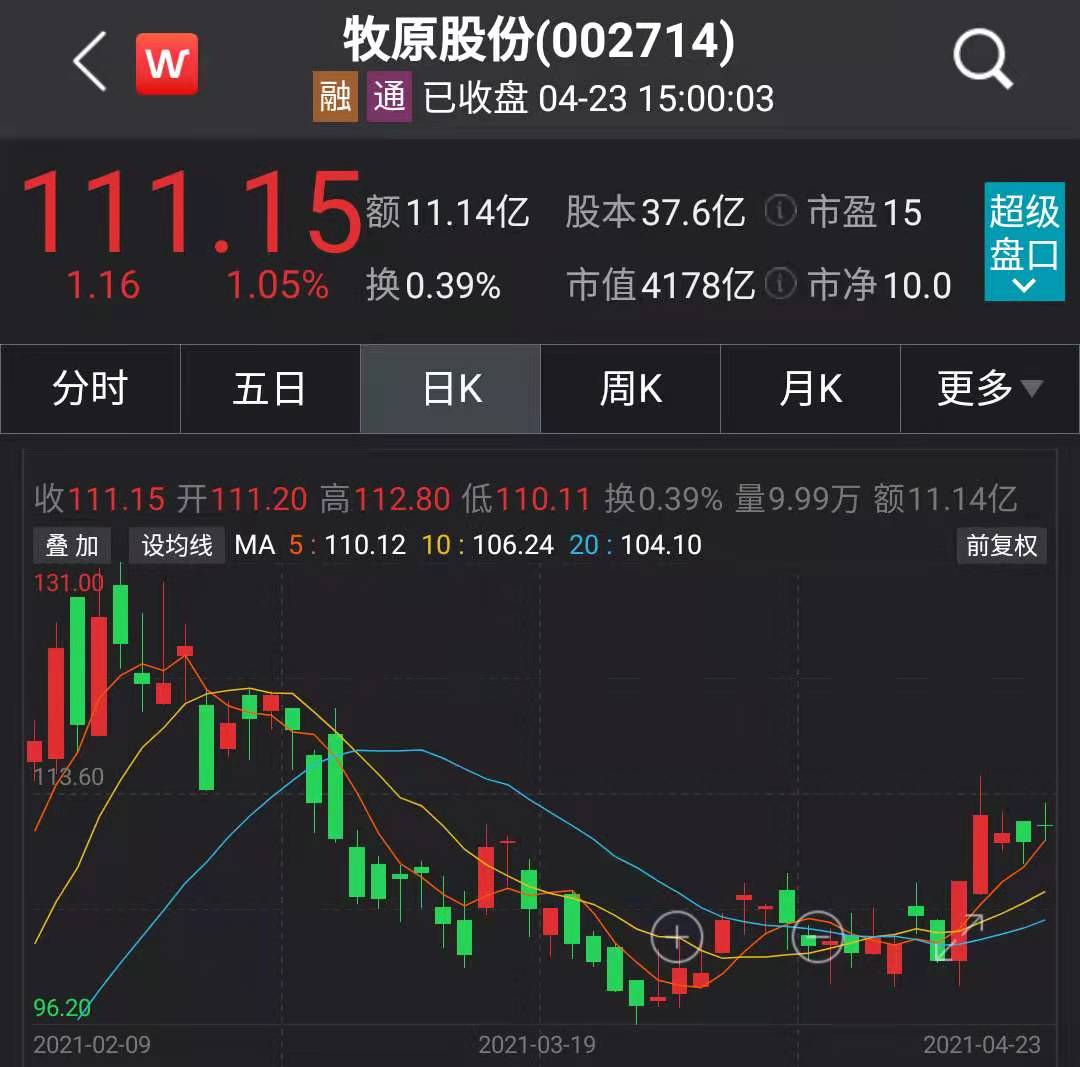1080x1067 pixels.
Task: Open the 更多 chart period dropdown
Action: [x=989, y=389]
